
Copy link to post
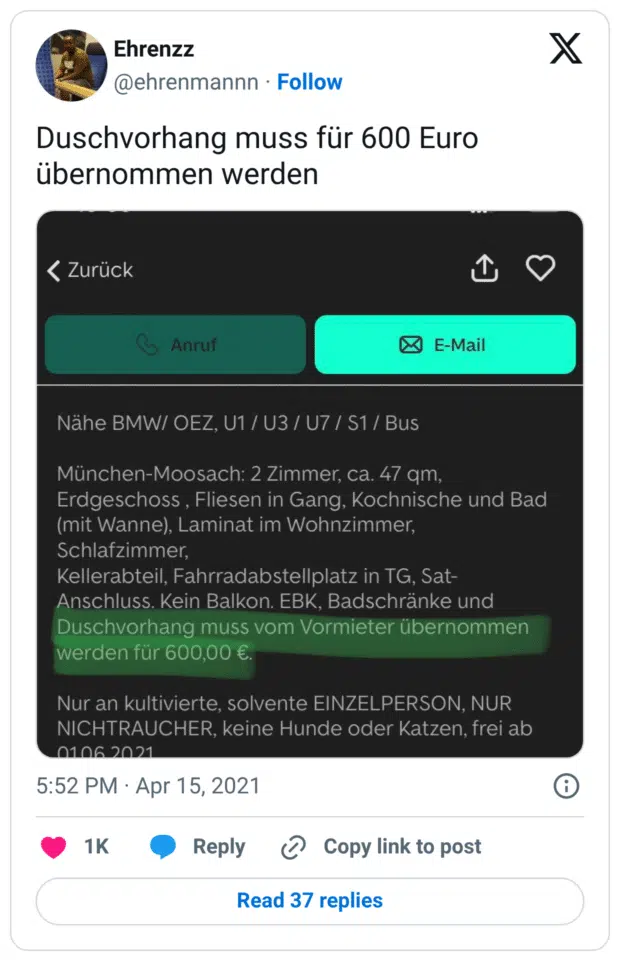(x=381, y=847)
